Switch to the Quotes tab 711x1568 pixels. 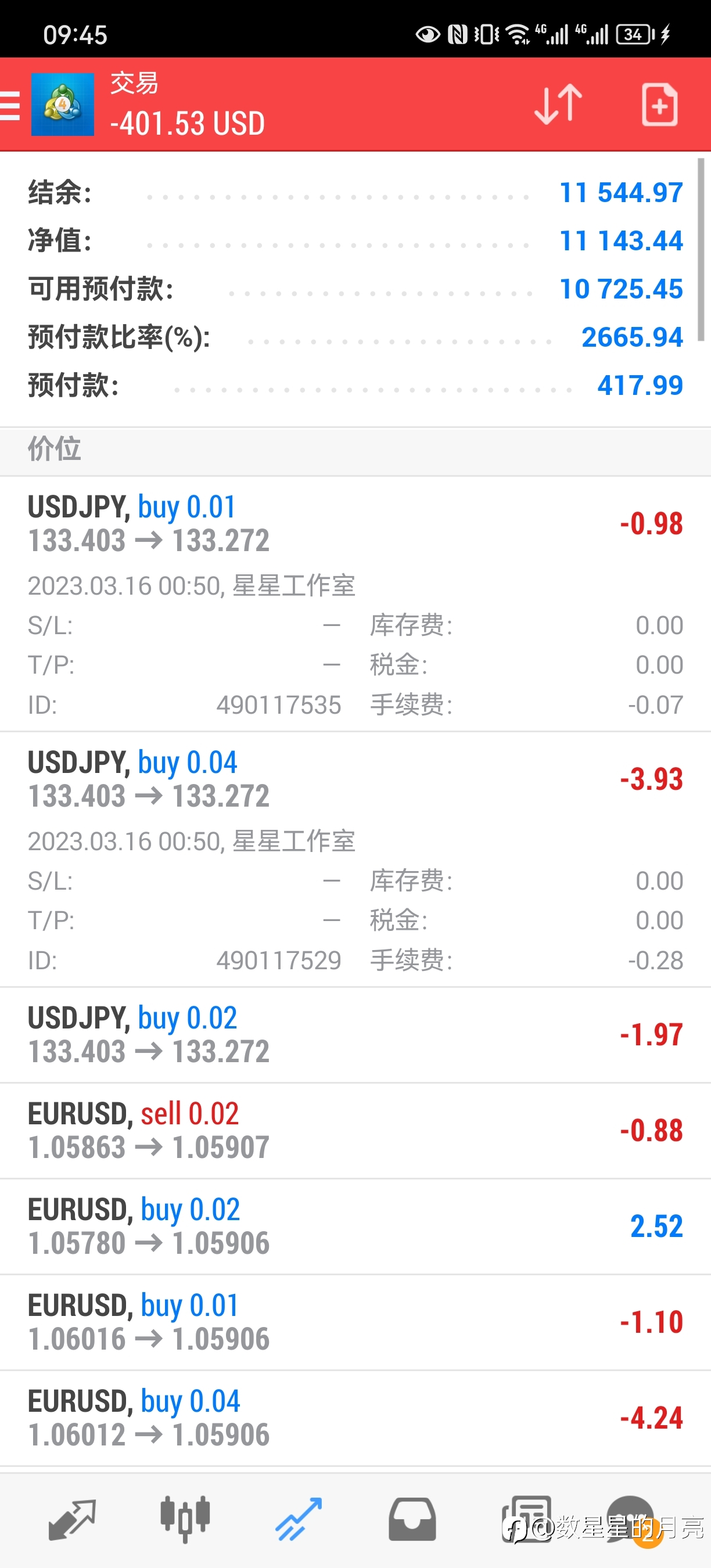point(72,1519)
